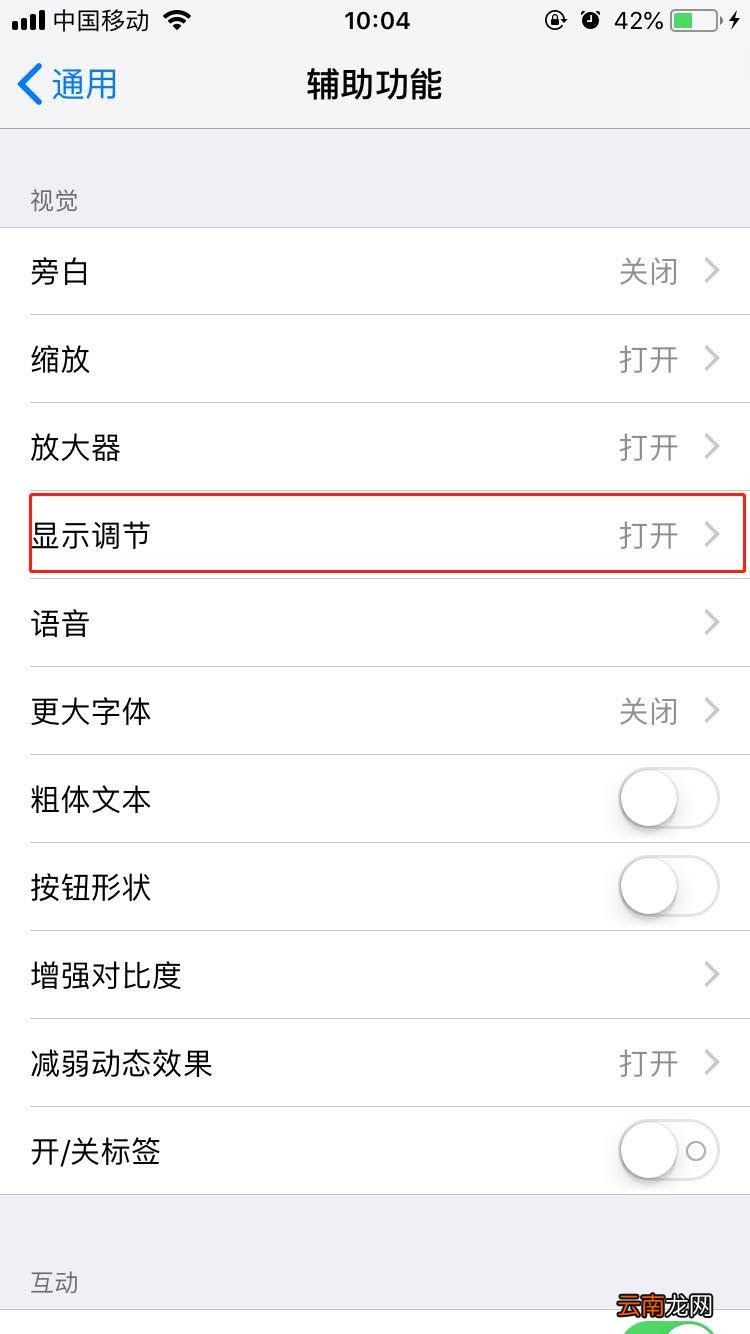Enable the 粗体文本 switch
The height and width of the screenshot is (1334, 750).
(x=669, y=799)
